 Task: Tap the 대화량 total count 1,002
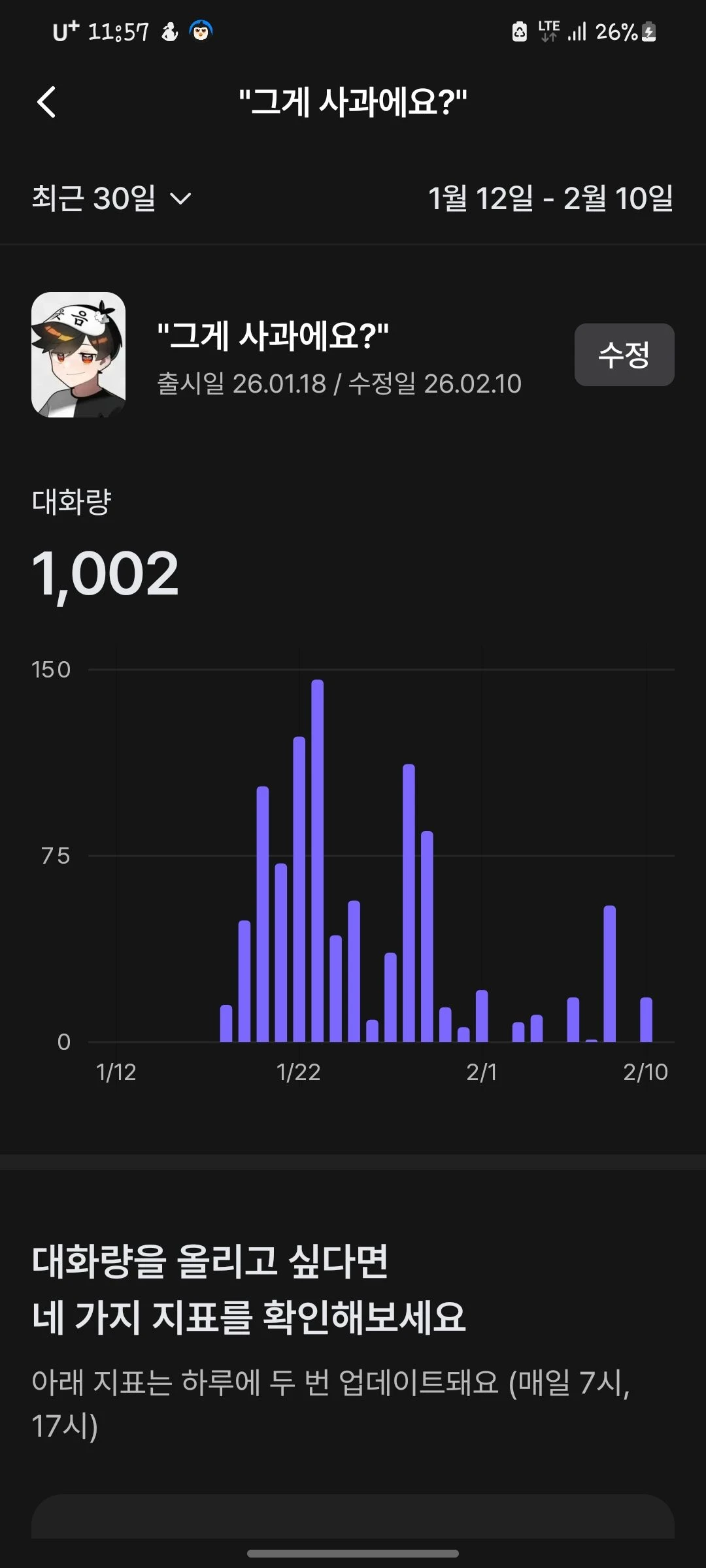pos(106,575)
